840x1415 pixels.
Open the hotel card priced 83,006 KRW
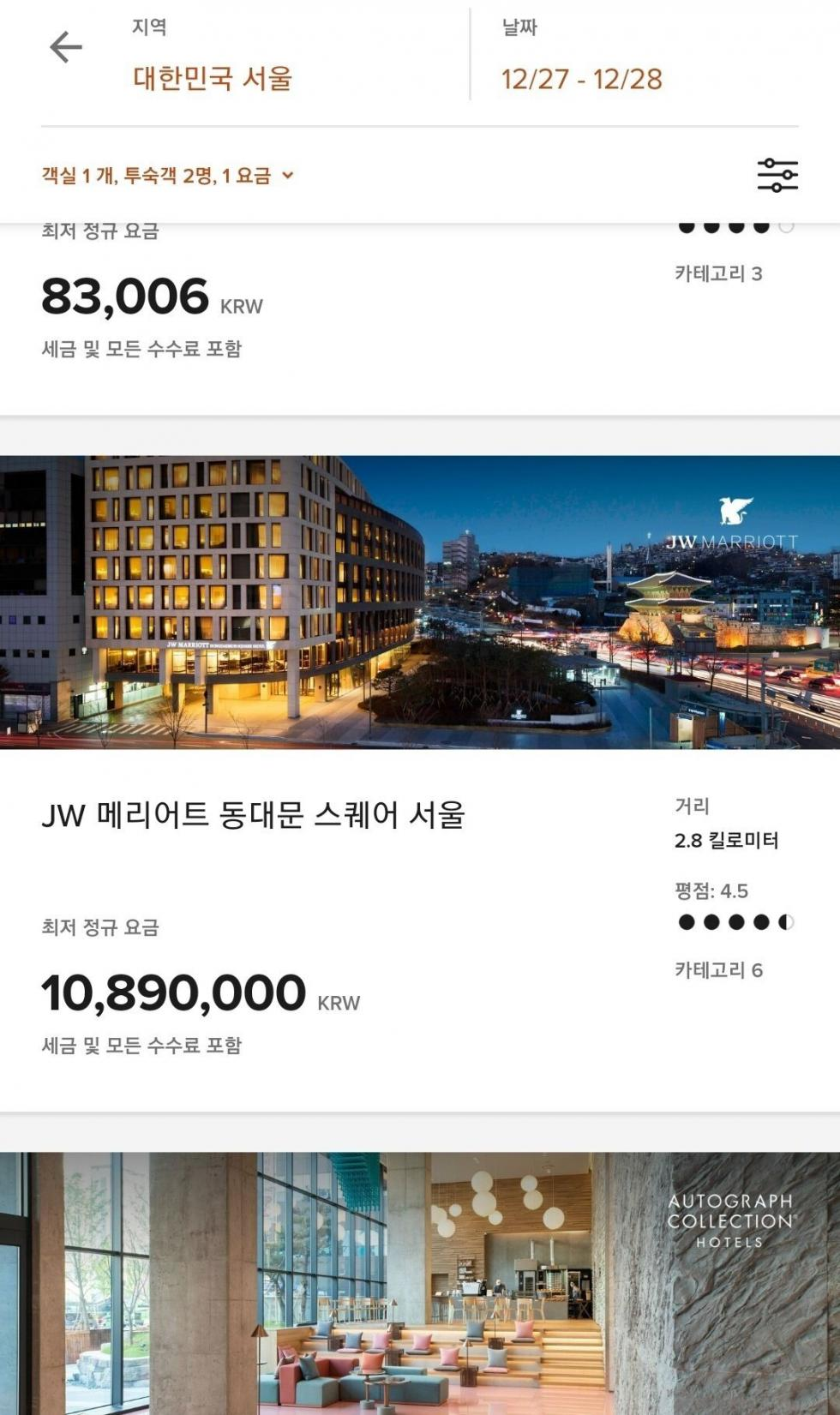(125, 297)
